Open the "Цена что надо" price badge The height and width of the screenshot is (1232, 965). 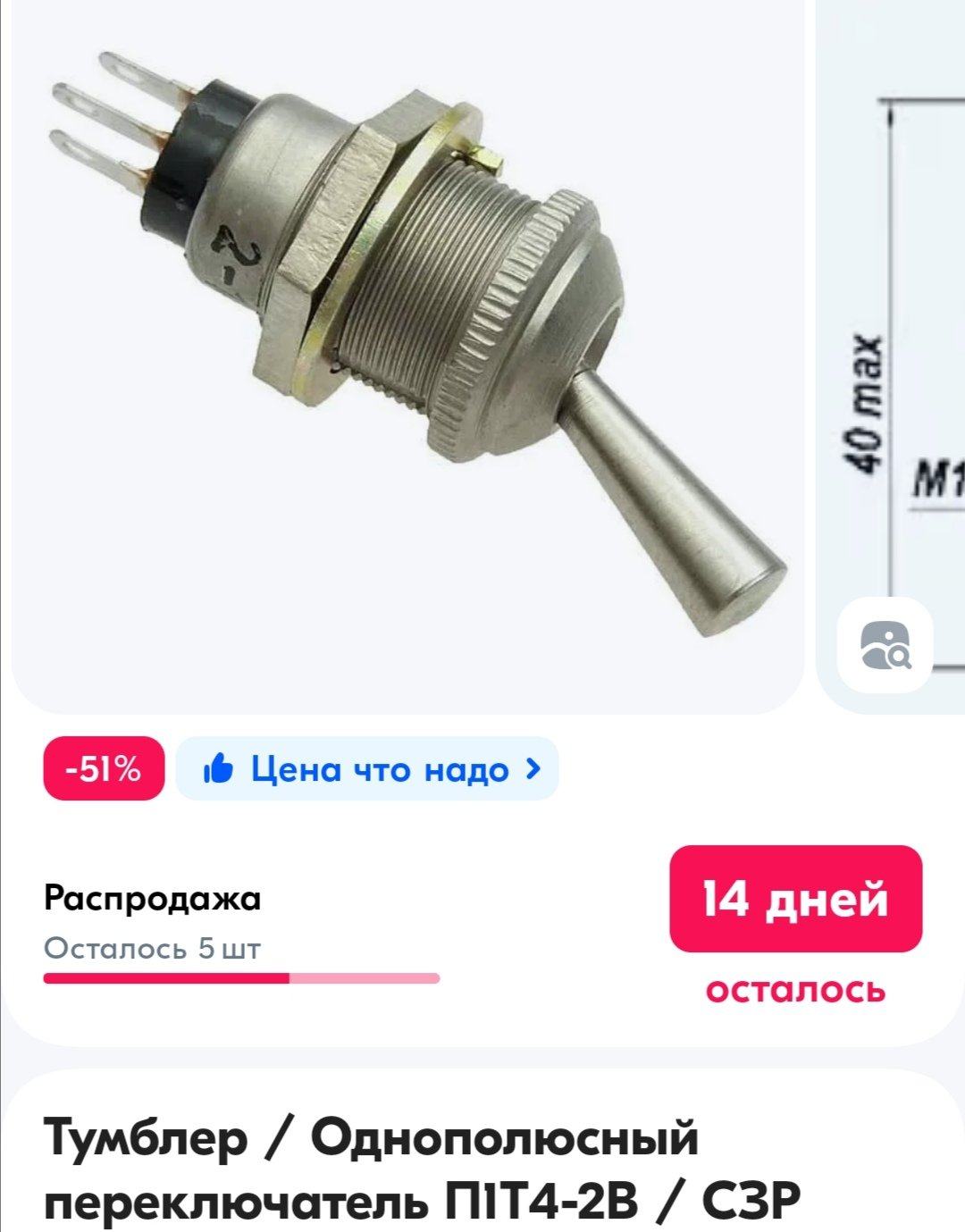(367, 768)
